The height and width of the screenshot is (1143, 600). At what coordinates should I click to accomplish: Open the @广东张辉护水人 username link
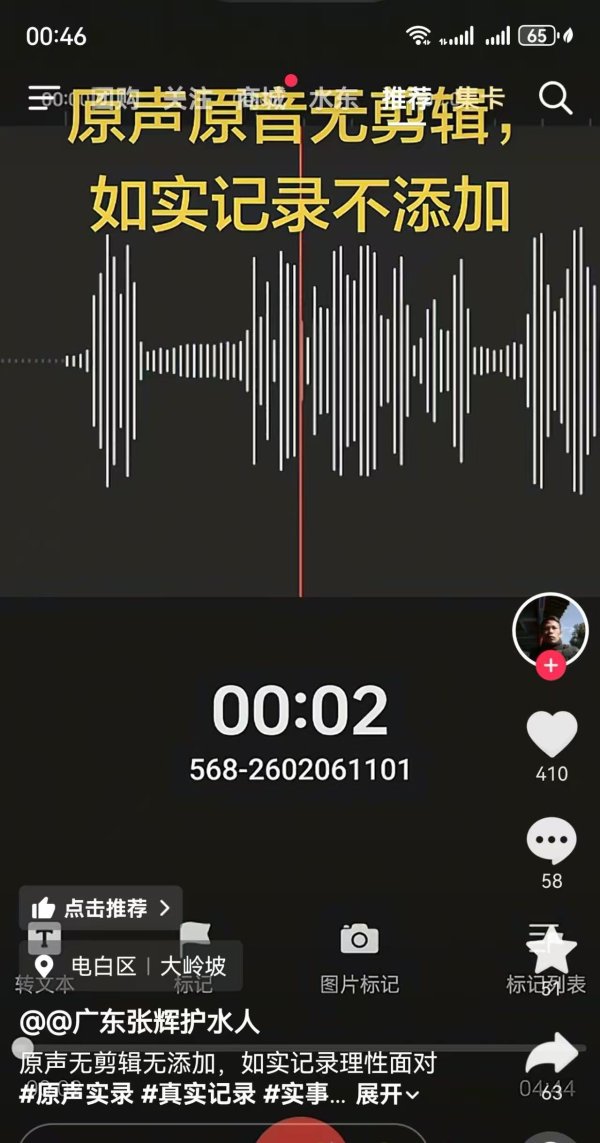click(x=140, y=1021)
